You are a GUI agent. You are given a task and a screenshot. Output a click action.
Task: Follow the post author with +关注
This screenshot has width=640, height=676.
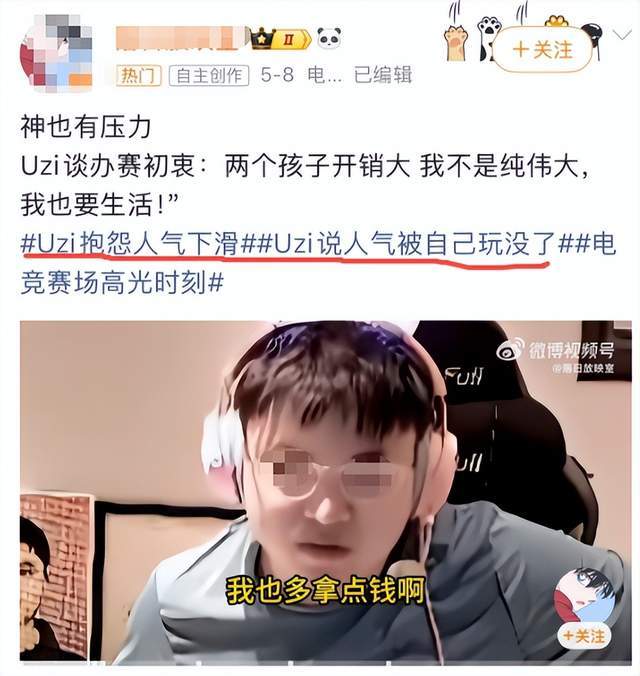[x=542, y=50]
